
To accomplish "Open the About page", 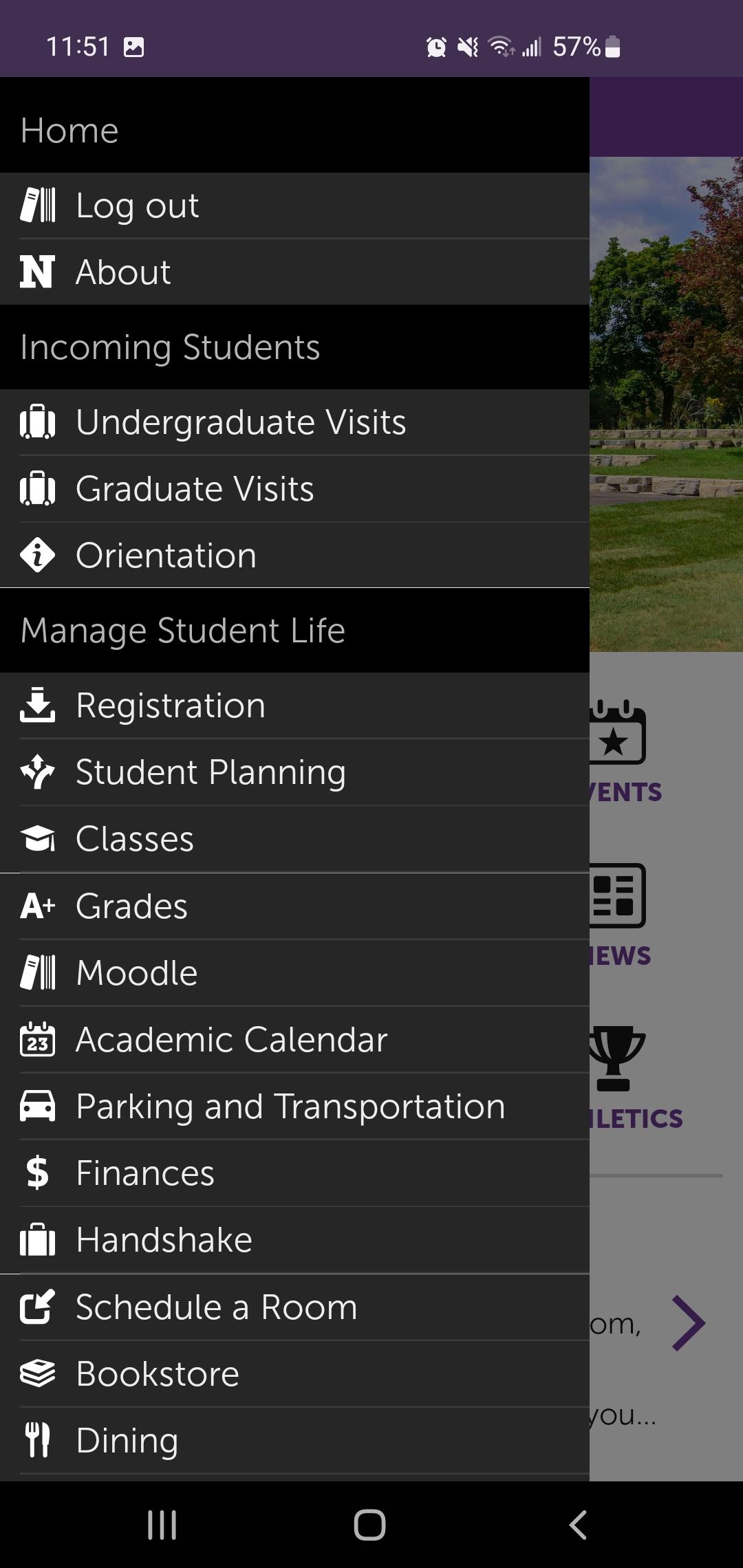I will [294, 272].
